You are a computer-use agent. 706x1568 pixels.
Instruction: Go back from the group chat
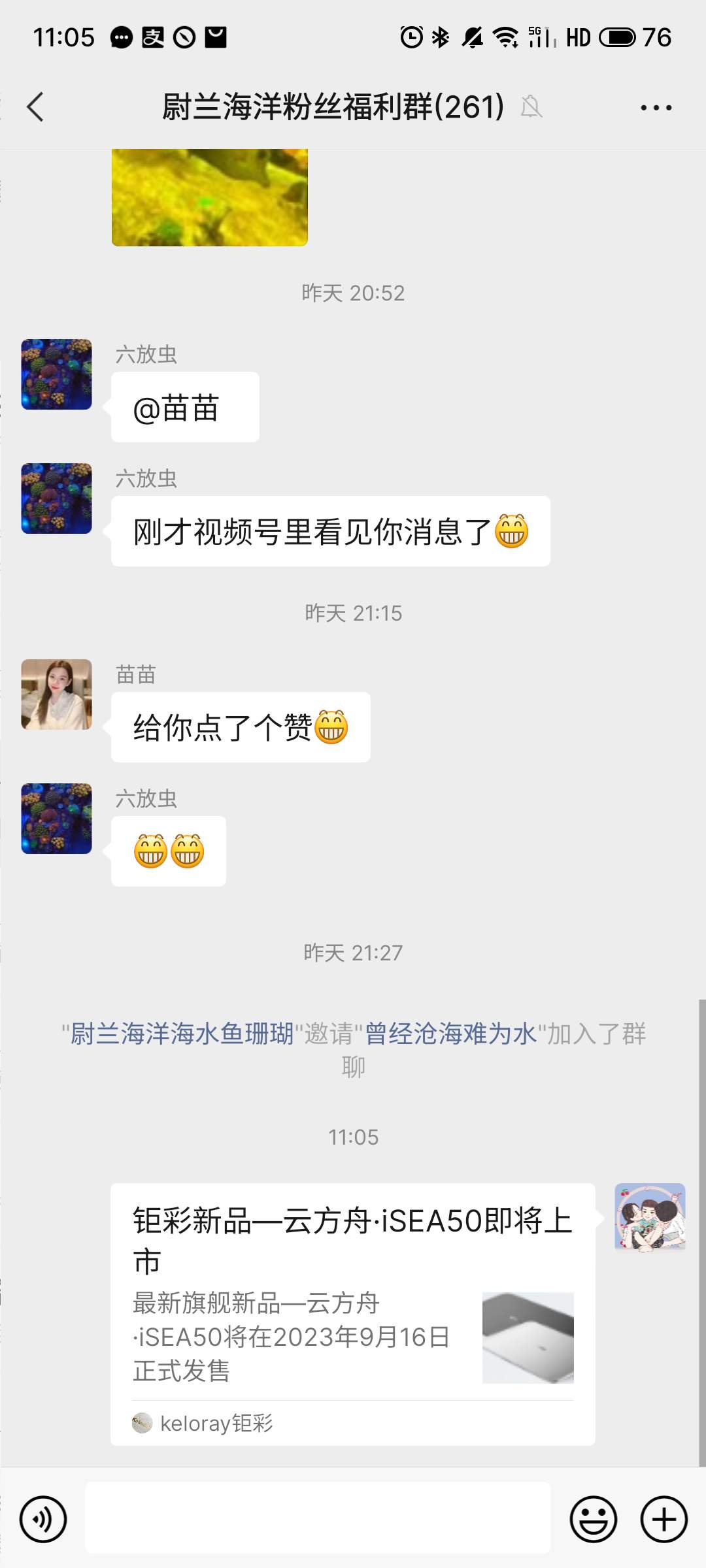click(x=36, y=107)
